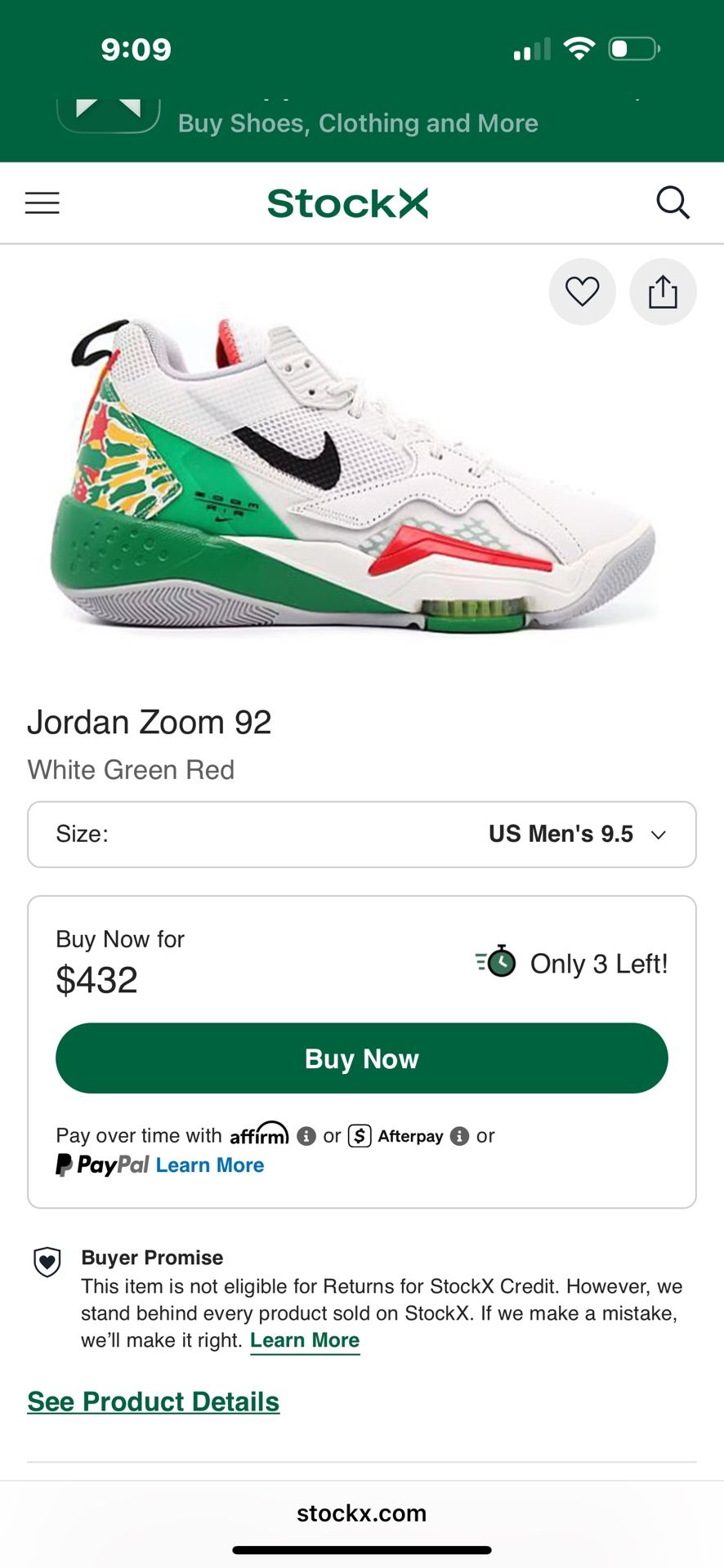724x1568 pixels.
Task: Tap the affirm info icon
Action: tap(306, 1135)
